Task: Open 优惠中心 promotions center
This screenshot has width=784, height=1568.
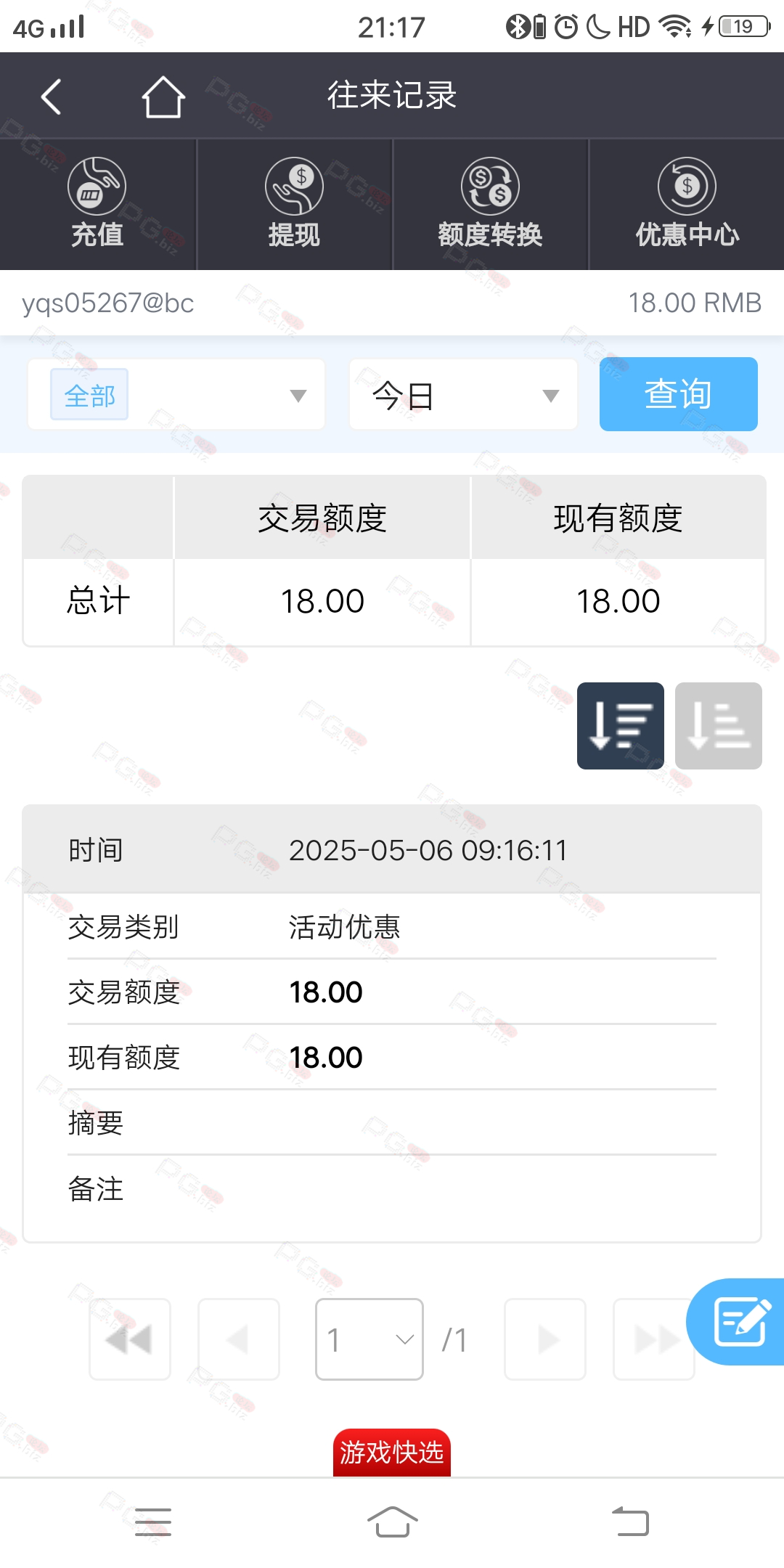Action: click(x=687, y=204)
